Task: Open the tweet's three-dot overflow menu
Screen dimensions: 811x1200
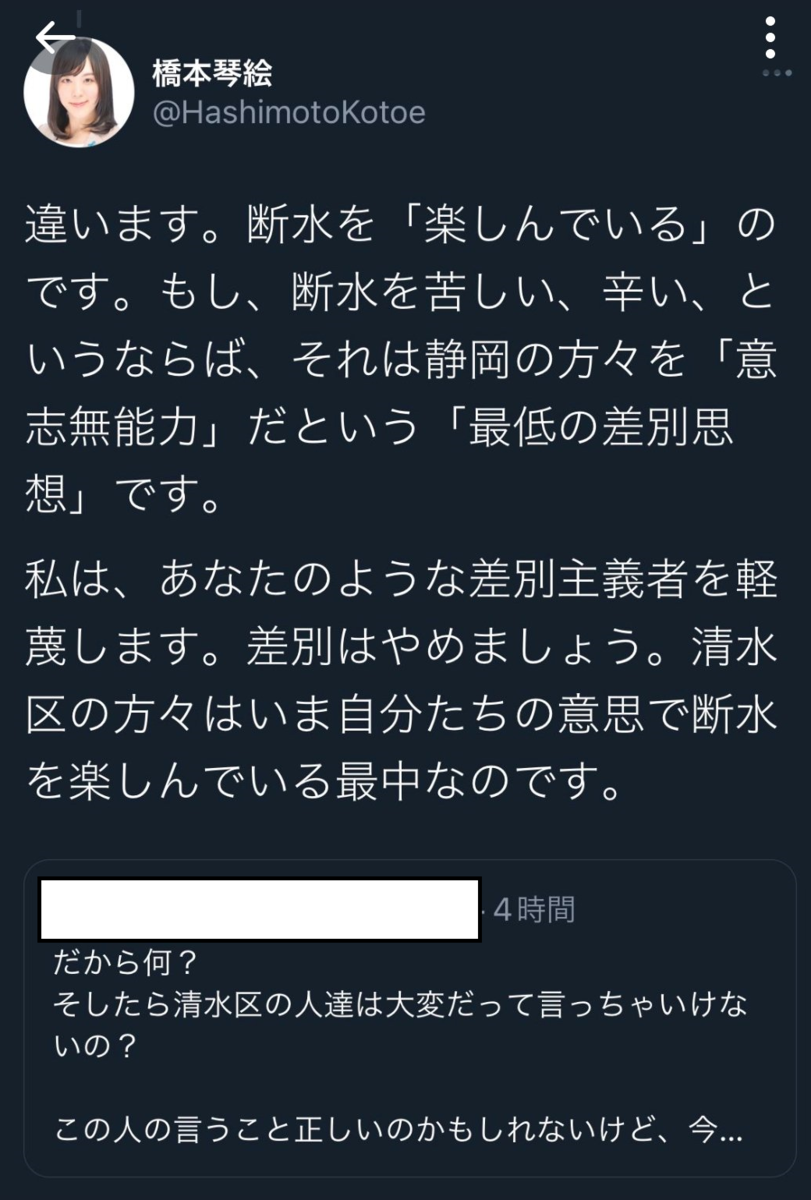Action: pyautogui.click(x=769, y=39)
